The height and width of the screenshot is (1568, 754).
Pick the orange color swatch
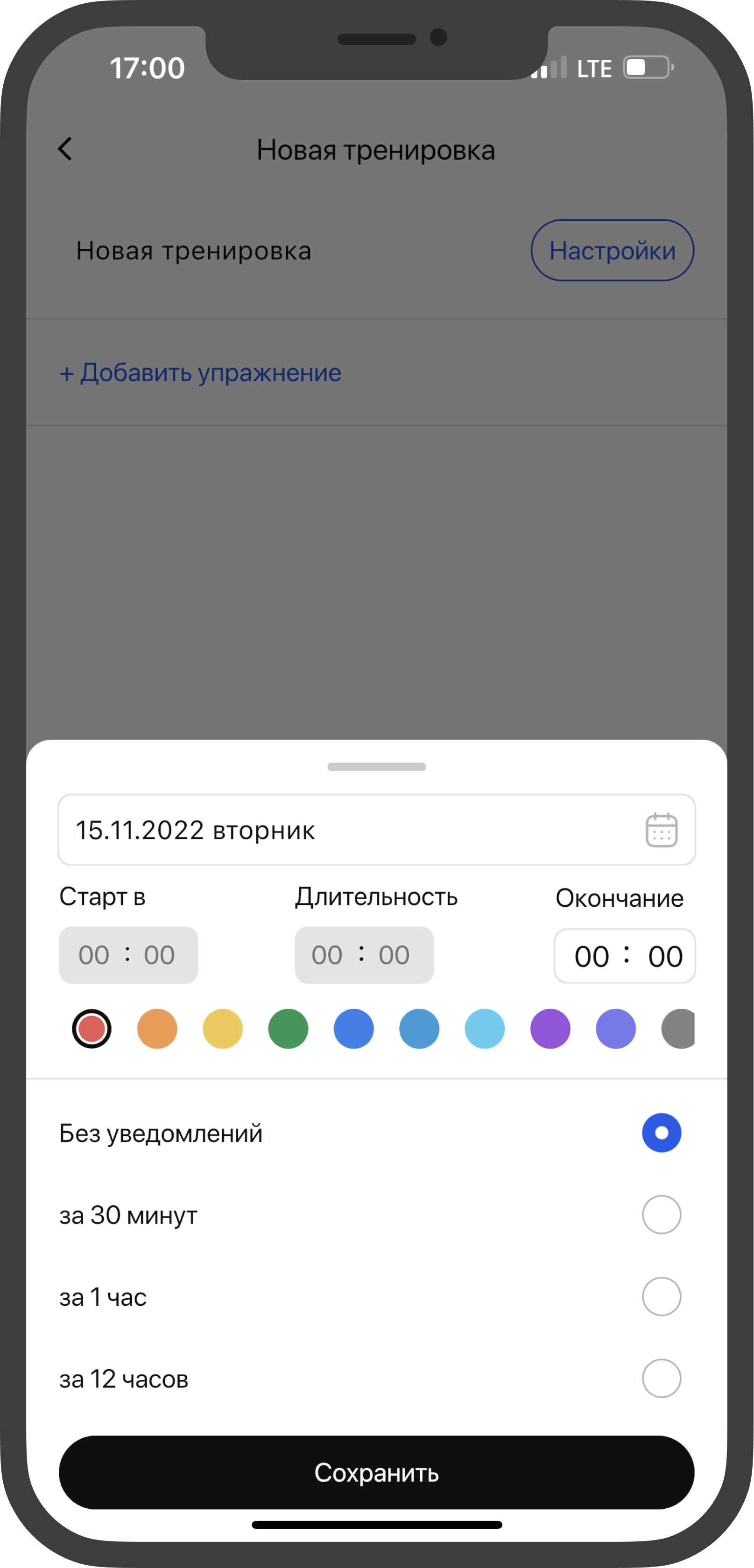(x=157, y=1029)
